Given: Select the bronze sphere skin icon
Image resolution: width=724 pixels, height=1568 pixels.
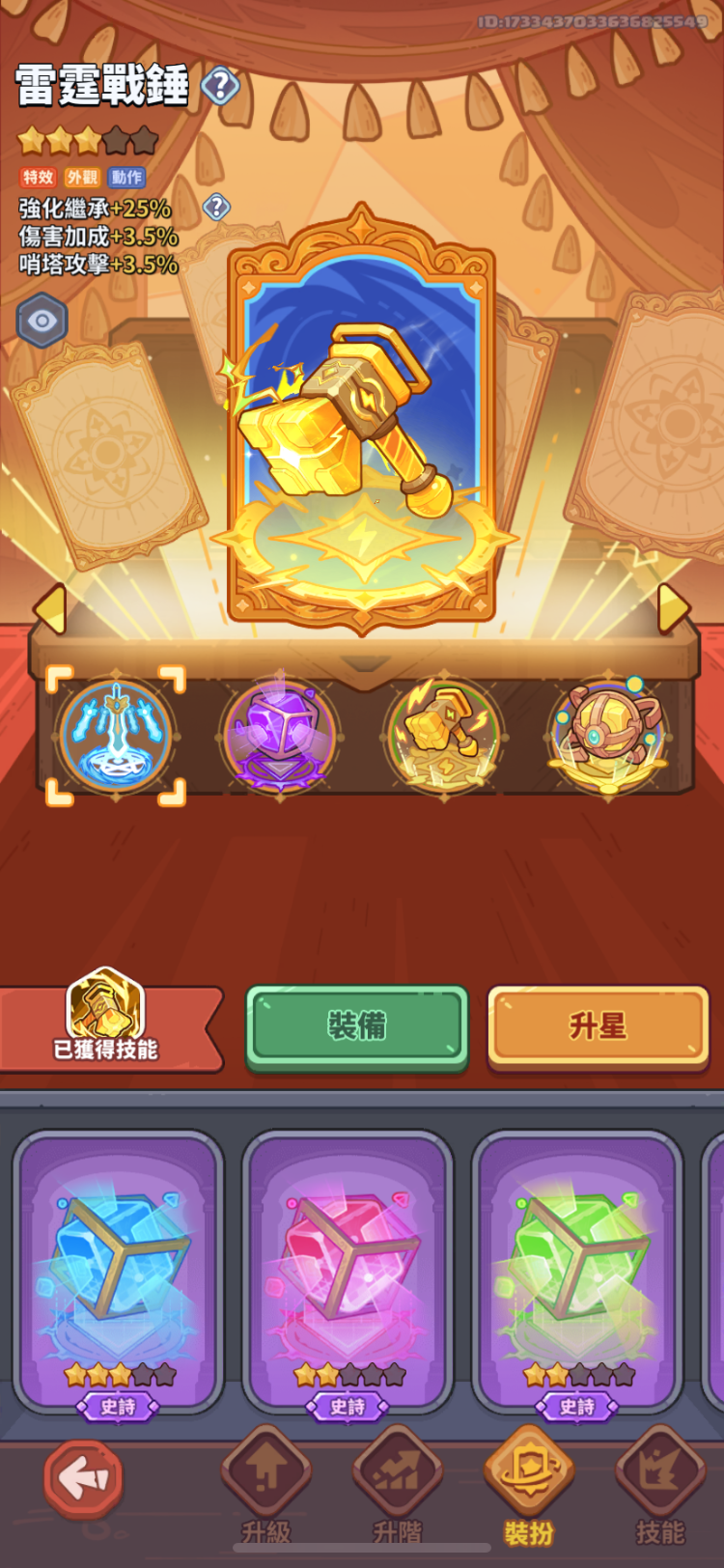Looking at the screenshot, I should 607,735.
